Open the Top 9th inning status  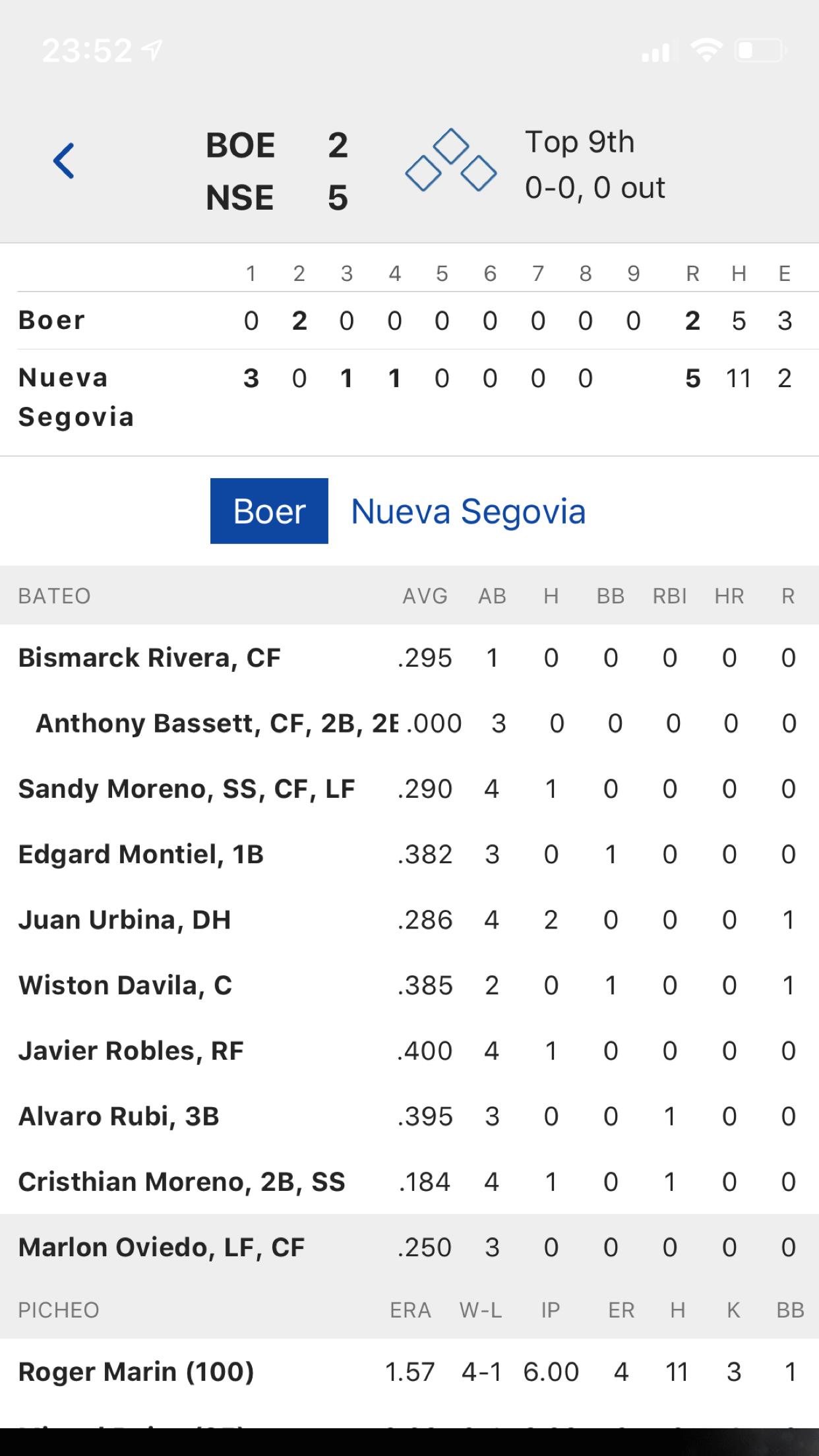pyautogui.click(x=579, y=141)
